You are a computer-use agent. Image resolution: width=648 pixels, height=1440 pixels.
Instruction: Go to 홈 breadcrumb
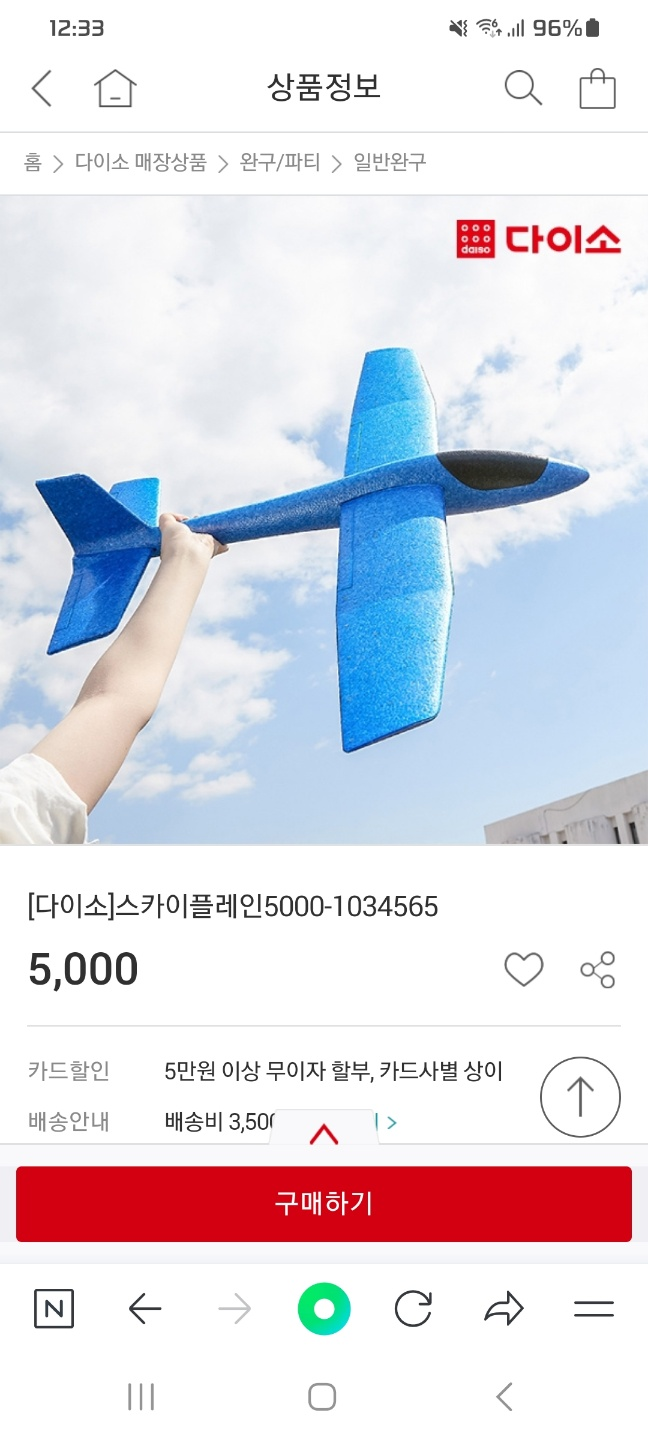tap(33, 163)
